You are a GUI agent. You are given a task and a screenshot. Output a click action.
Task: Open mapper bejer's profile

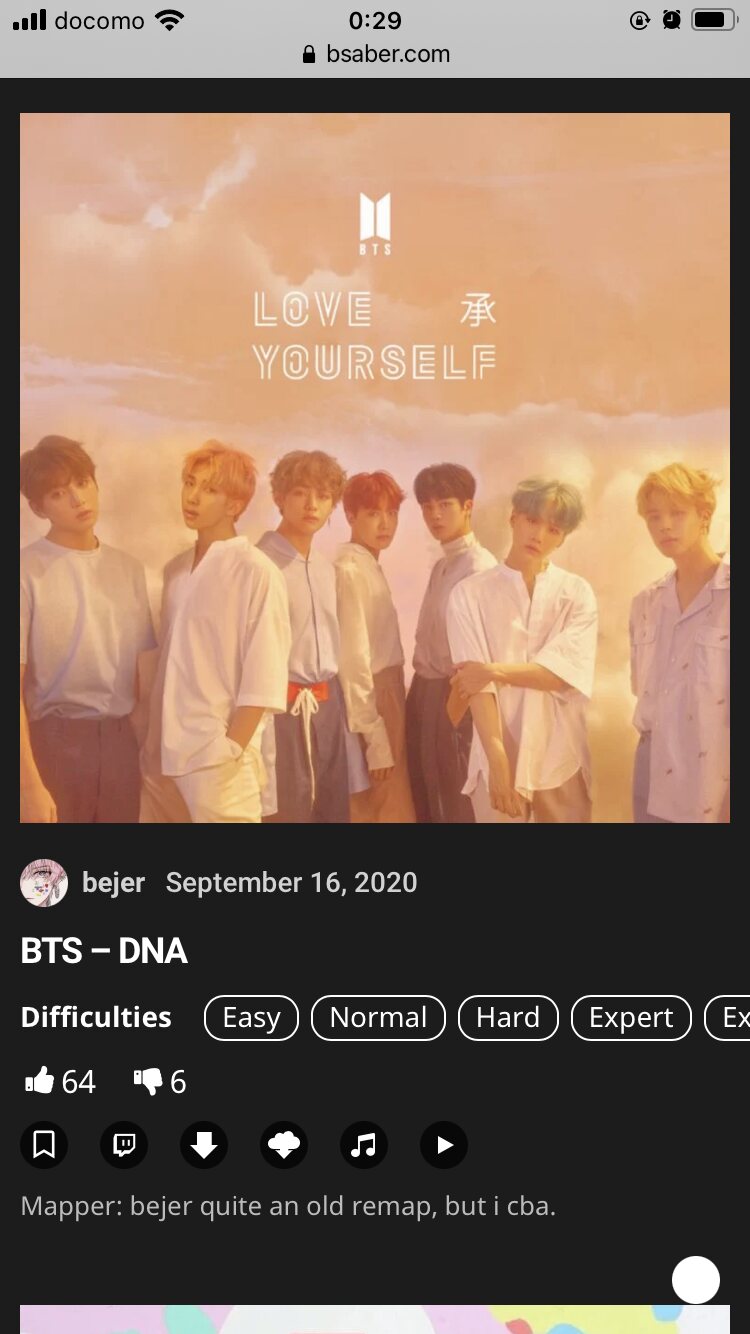(x=113, y=883)
